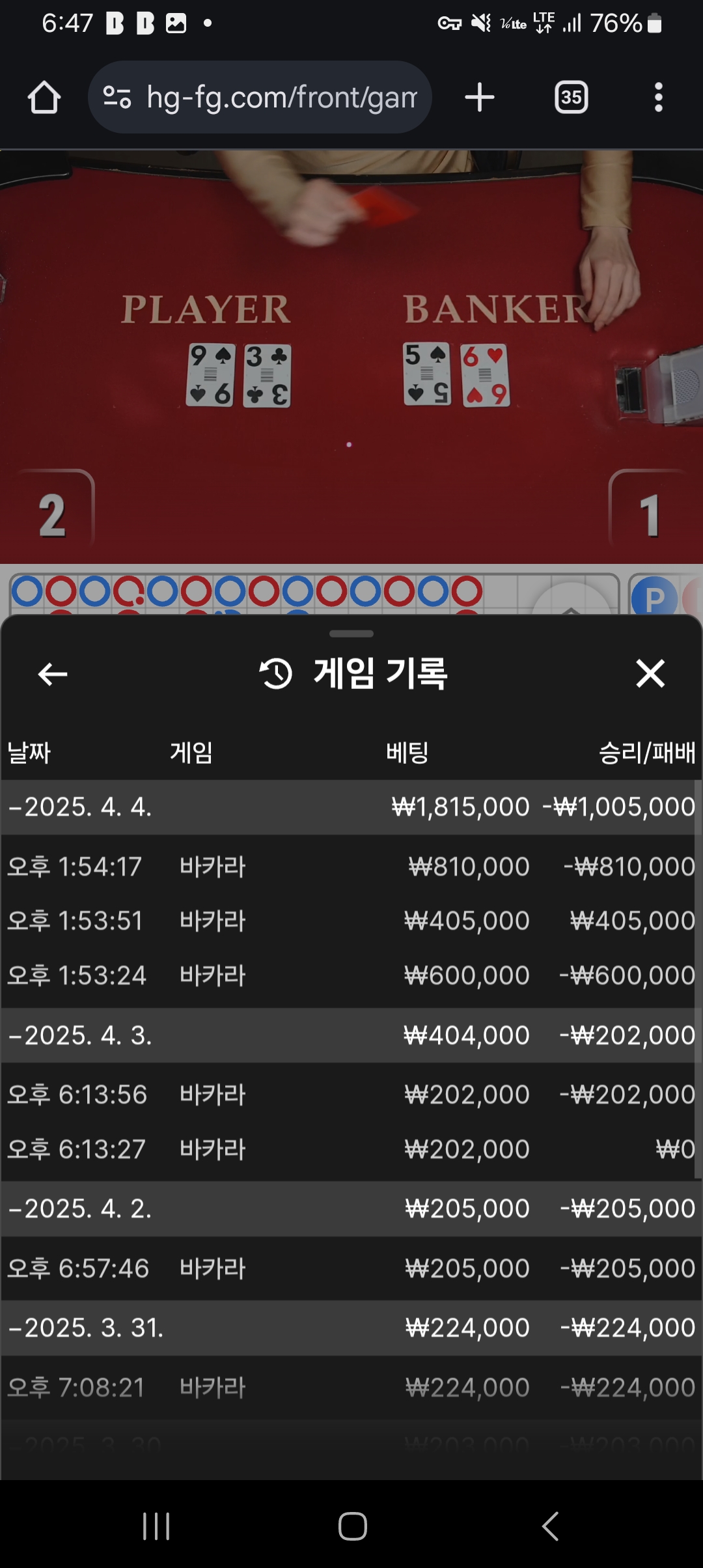Collapse the 2025. 4. 3. date group
This screenshot has height=1568, width=703.
click(x=349, y=1035)
